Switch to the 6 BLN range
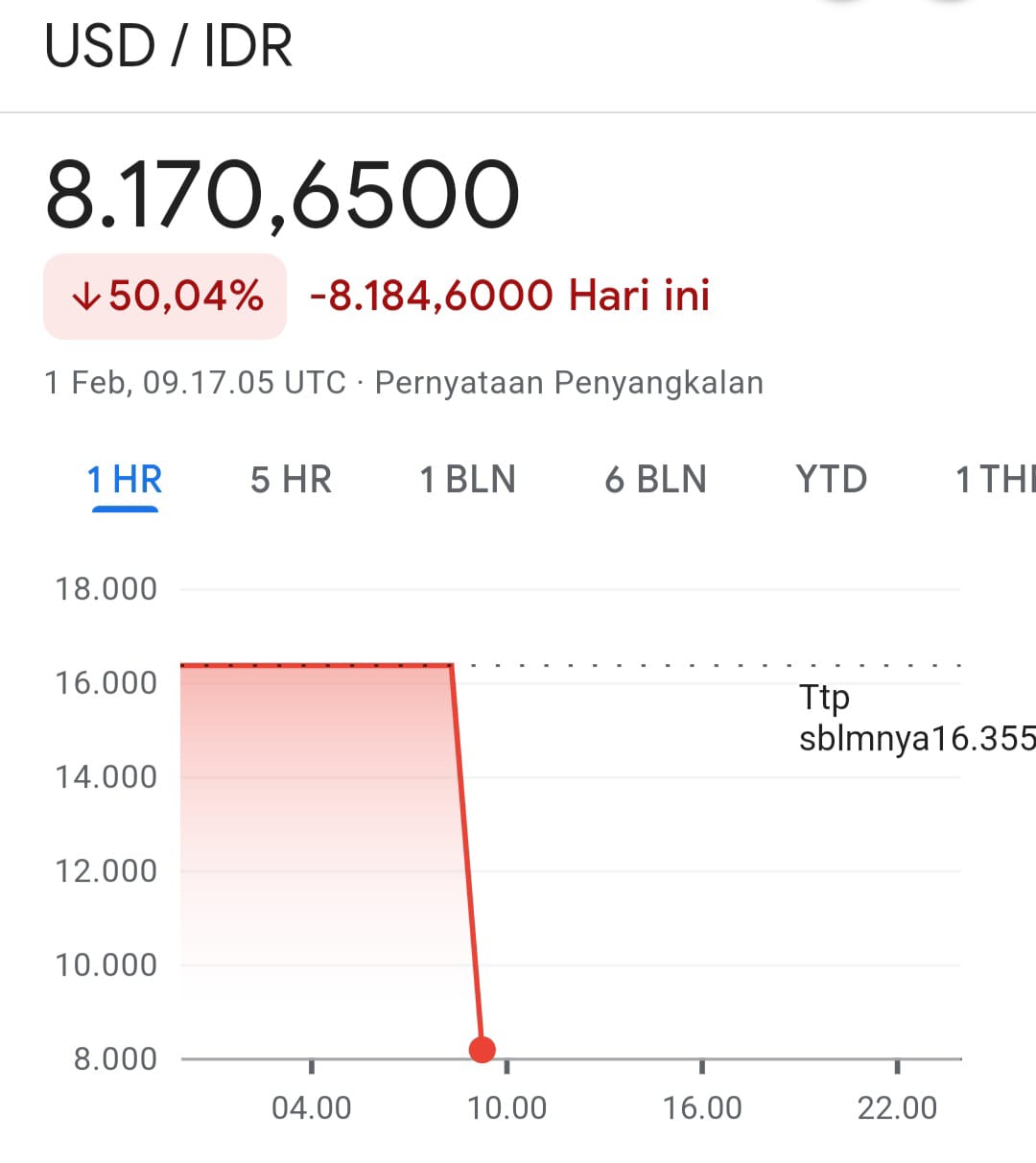1036x1163 pixels. pyautogui.click(x=655, y=479)
